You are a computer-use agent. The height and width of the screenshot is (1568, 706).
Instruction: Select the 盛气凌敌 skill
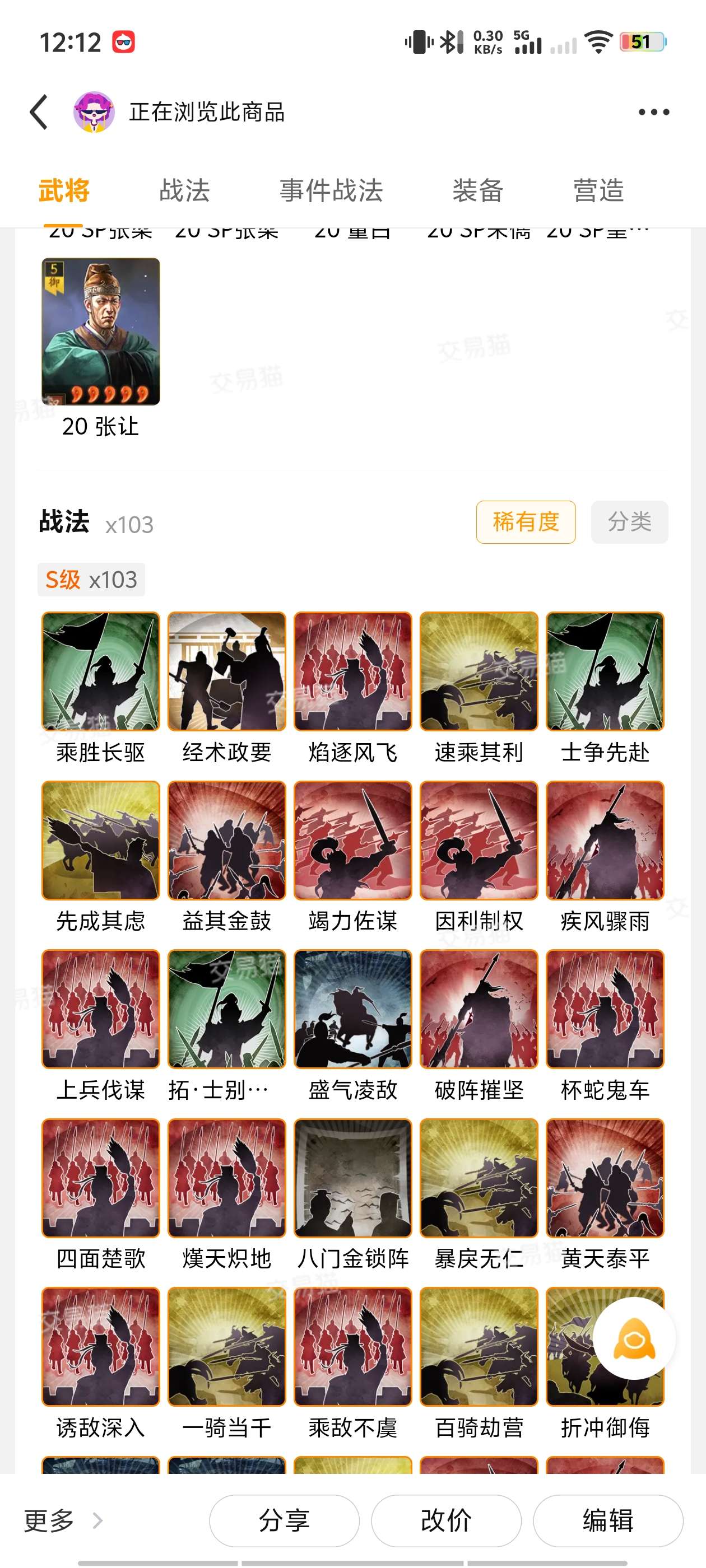[352, 1009]
